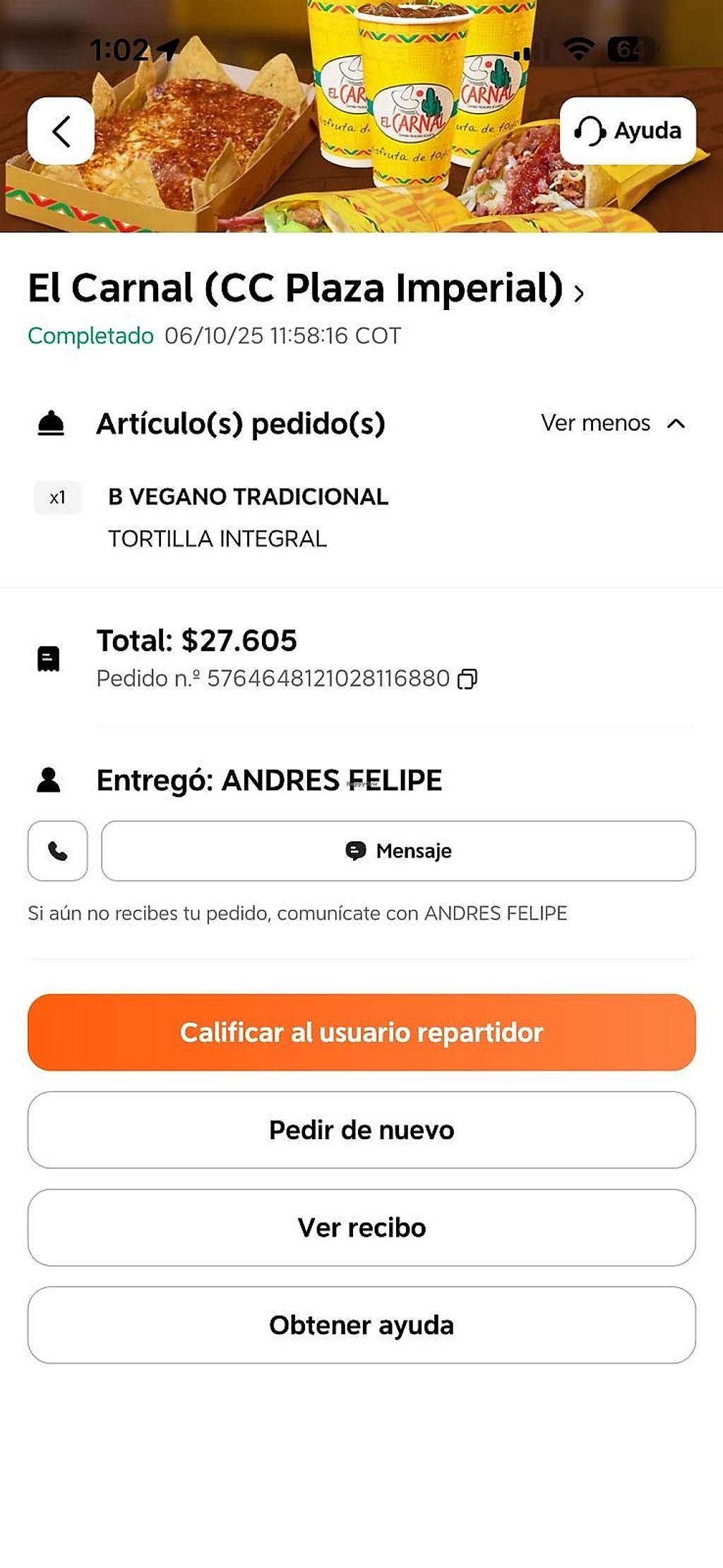Viewport: 723px width, 1568px height.
Task: Go back using the arrow button
Action: point(61,131)
